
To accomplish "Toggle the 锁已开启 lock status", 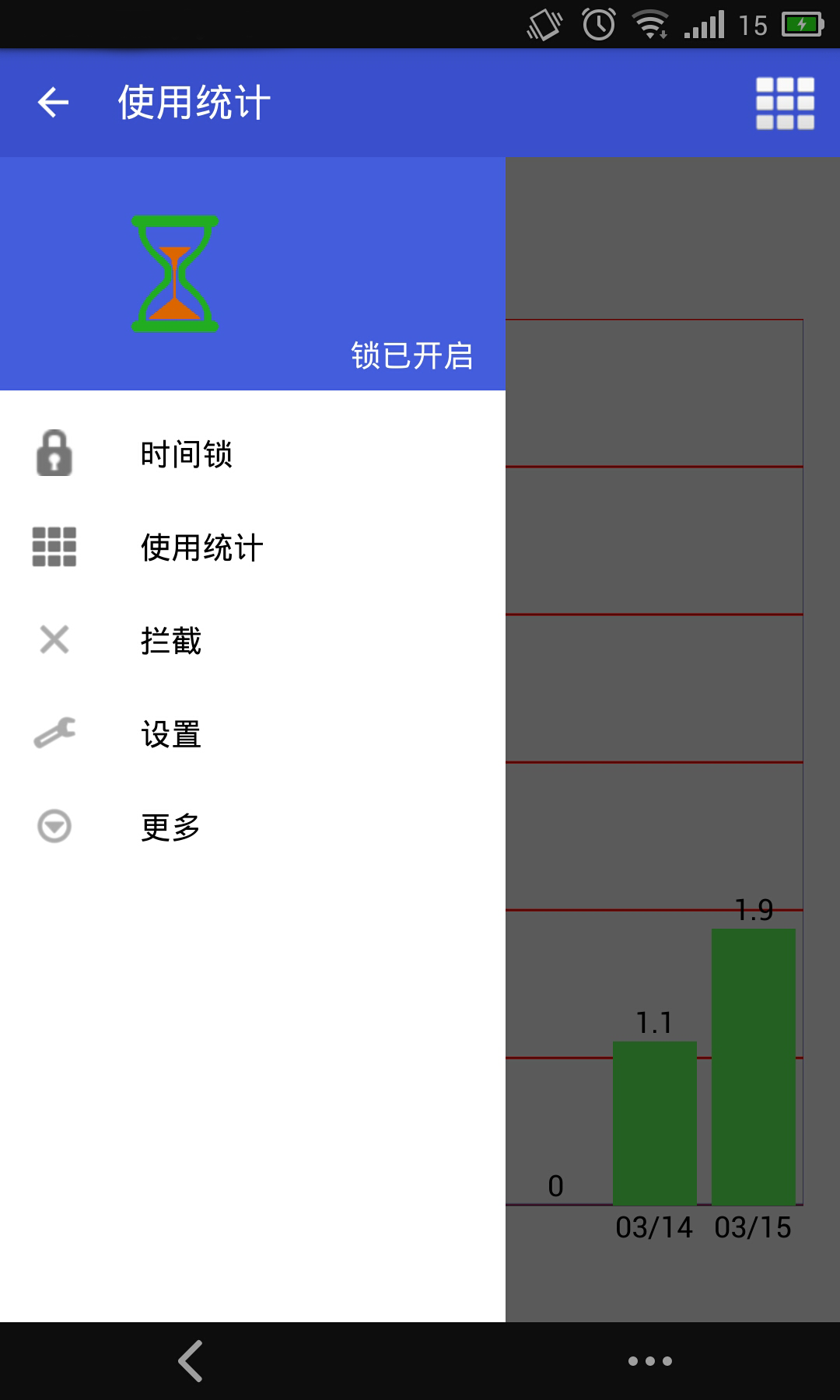I will click(x=415, y=357).
